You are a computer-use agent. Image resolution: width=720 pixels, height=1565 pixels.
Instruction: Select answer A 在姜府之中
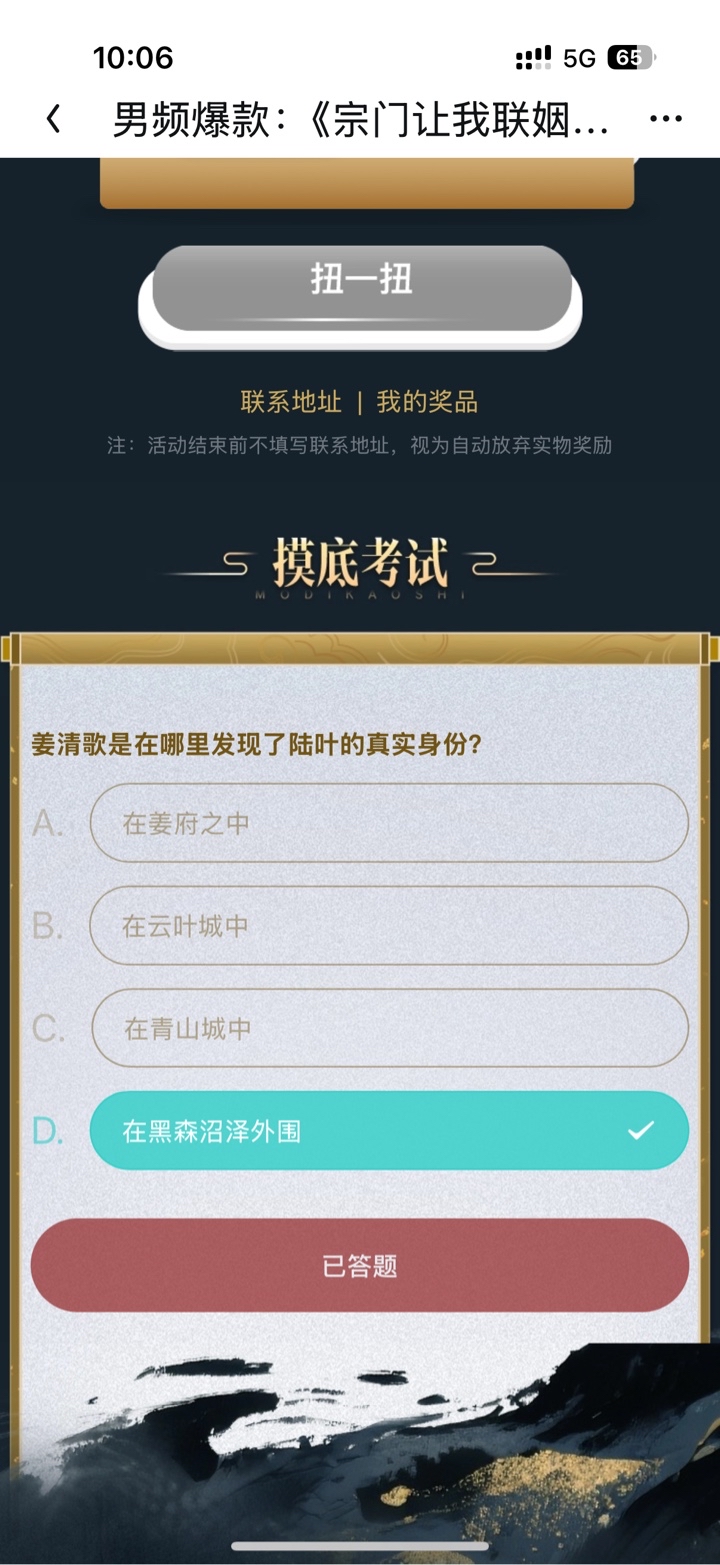coord(389,823)
